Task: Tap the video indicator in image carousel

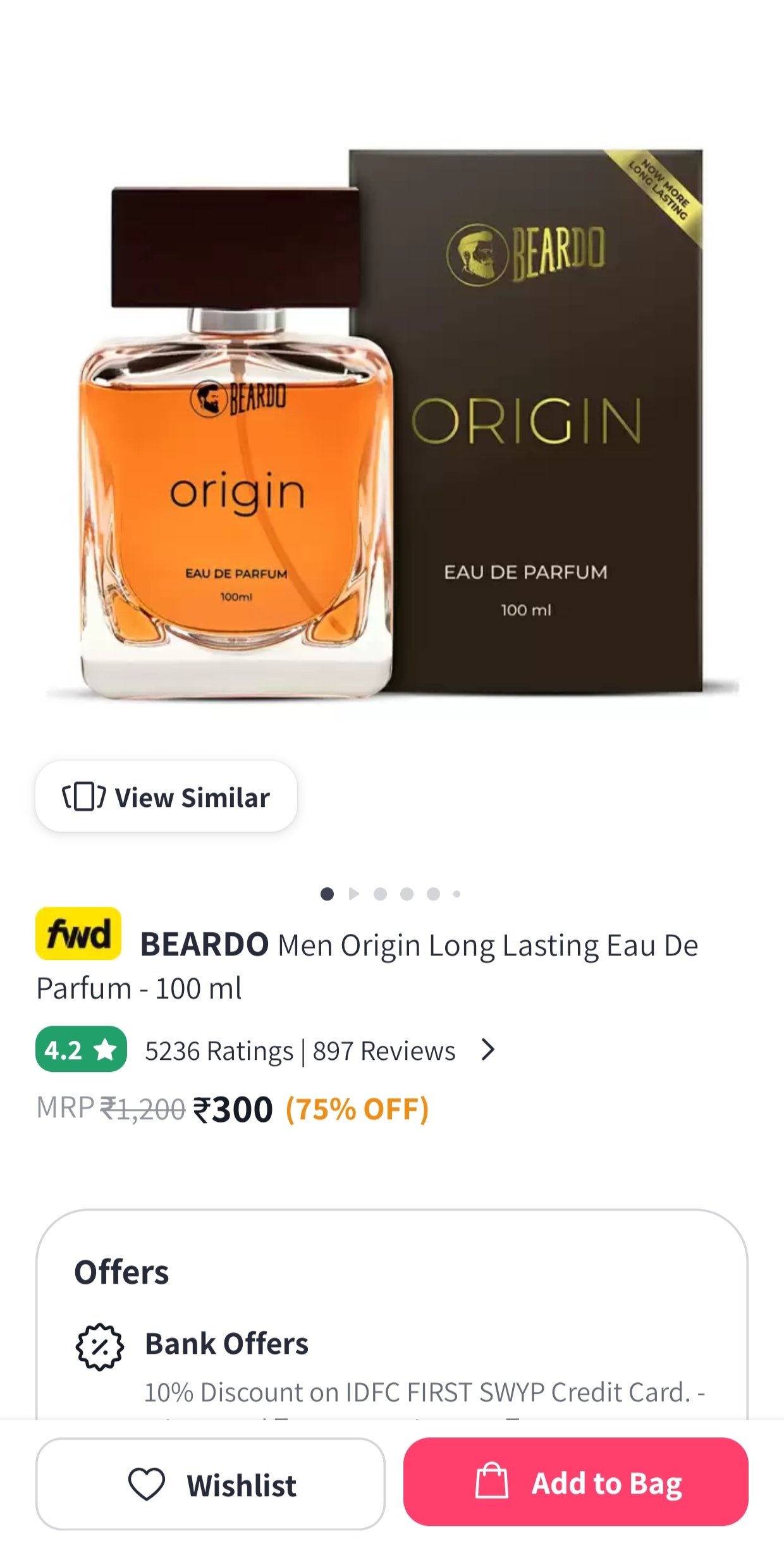Action: click(x=353, y=894)
